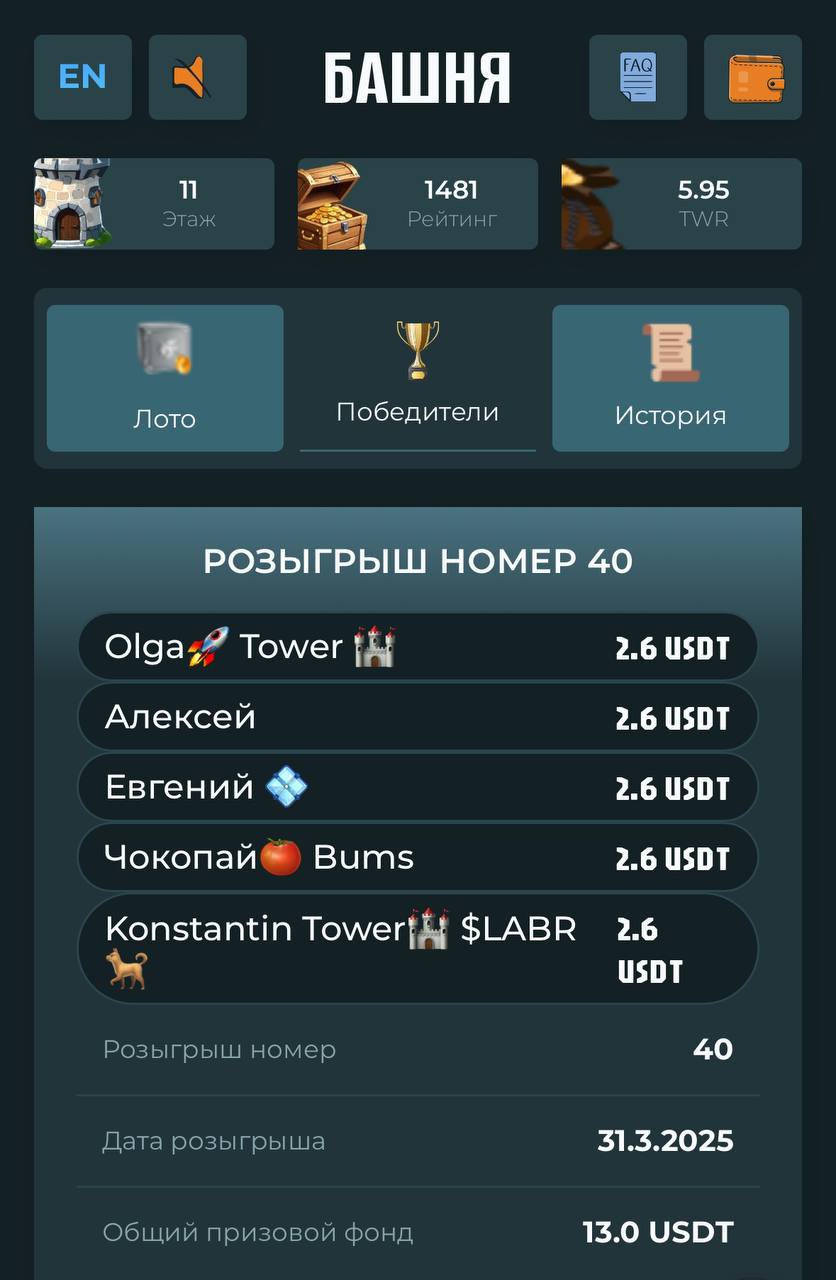836x1280 pixels.
Task: Open the FAQ page
Action: point(637,77)
